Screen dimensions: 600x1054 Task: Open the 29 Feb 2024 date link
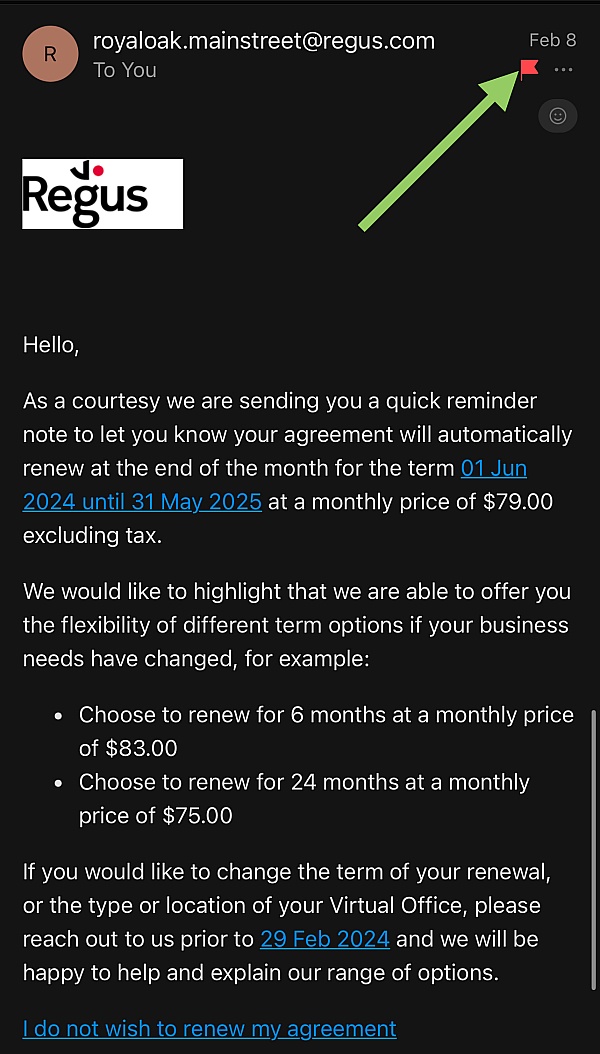[x=325, y=939]
